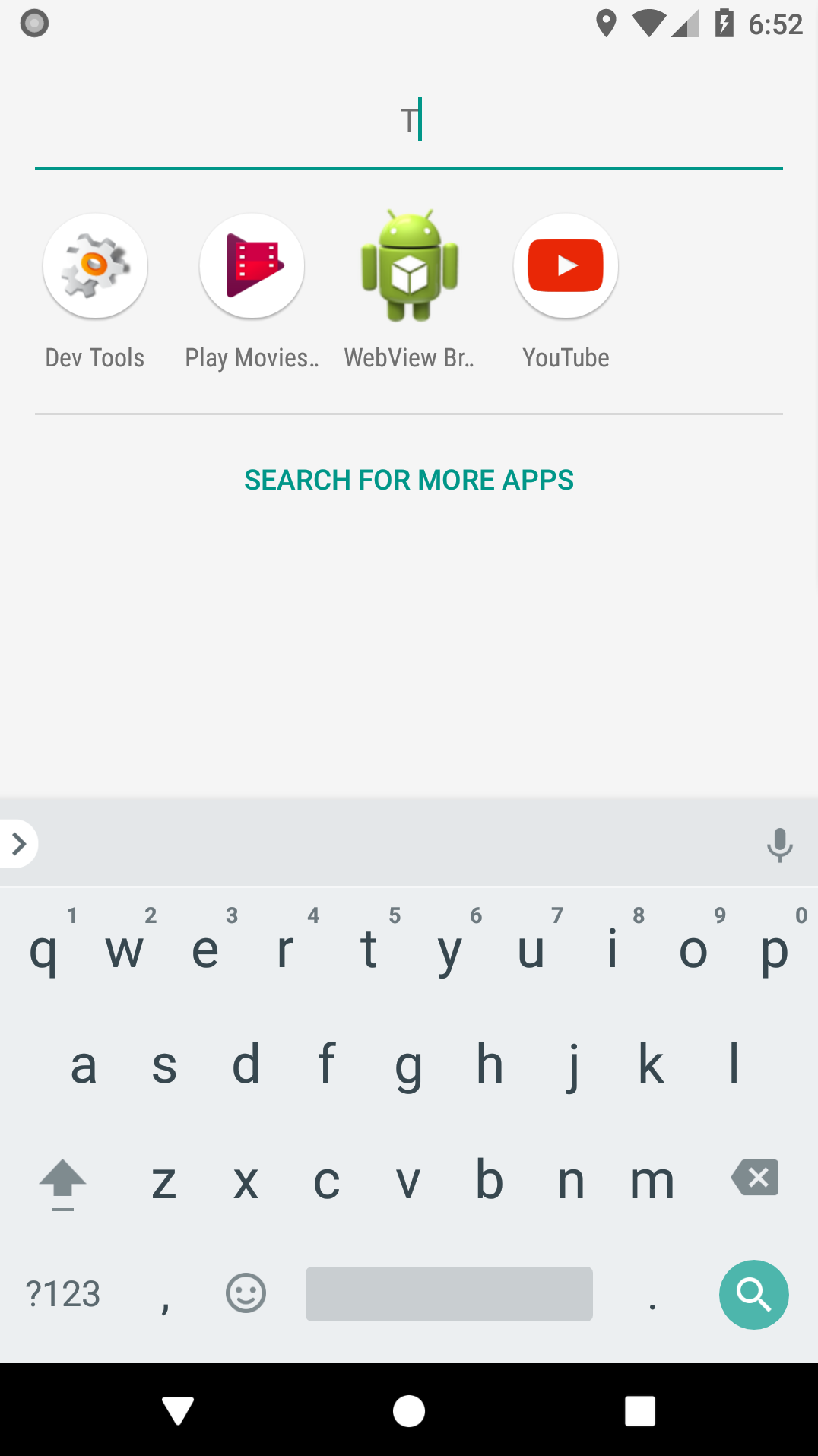
Task: Open the emoji keyboard
Action: tap(246, 1294)
